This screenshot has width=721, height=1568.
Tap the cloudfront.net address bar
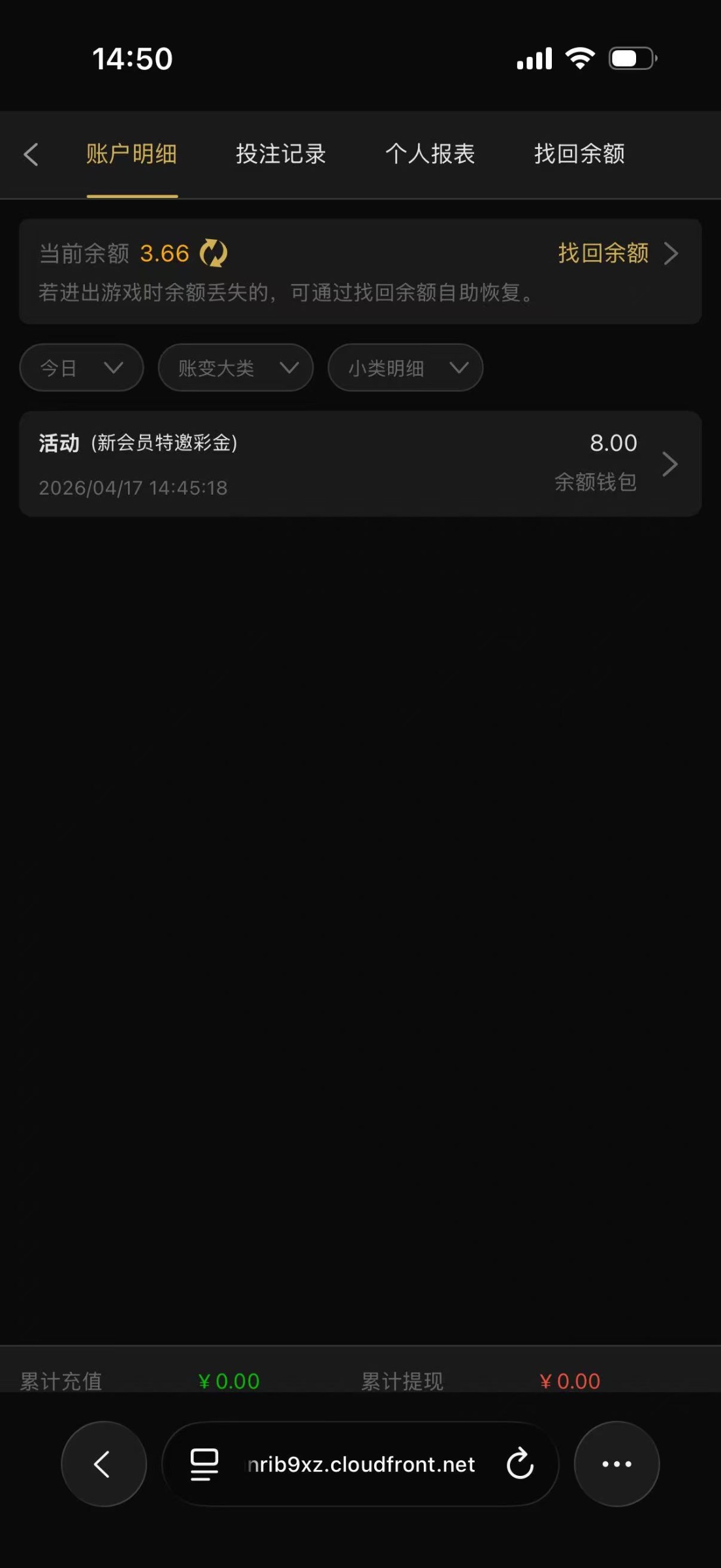pyautogui.click(x=361, y=1465)
